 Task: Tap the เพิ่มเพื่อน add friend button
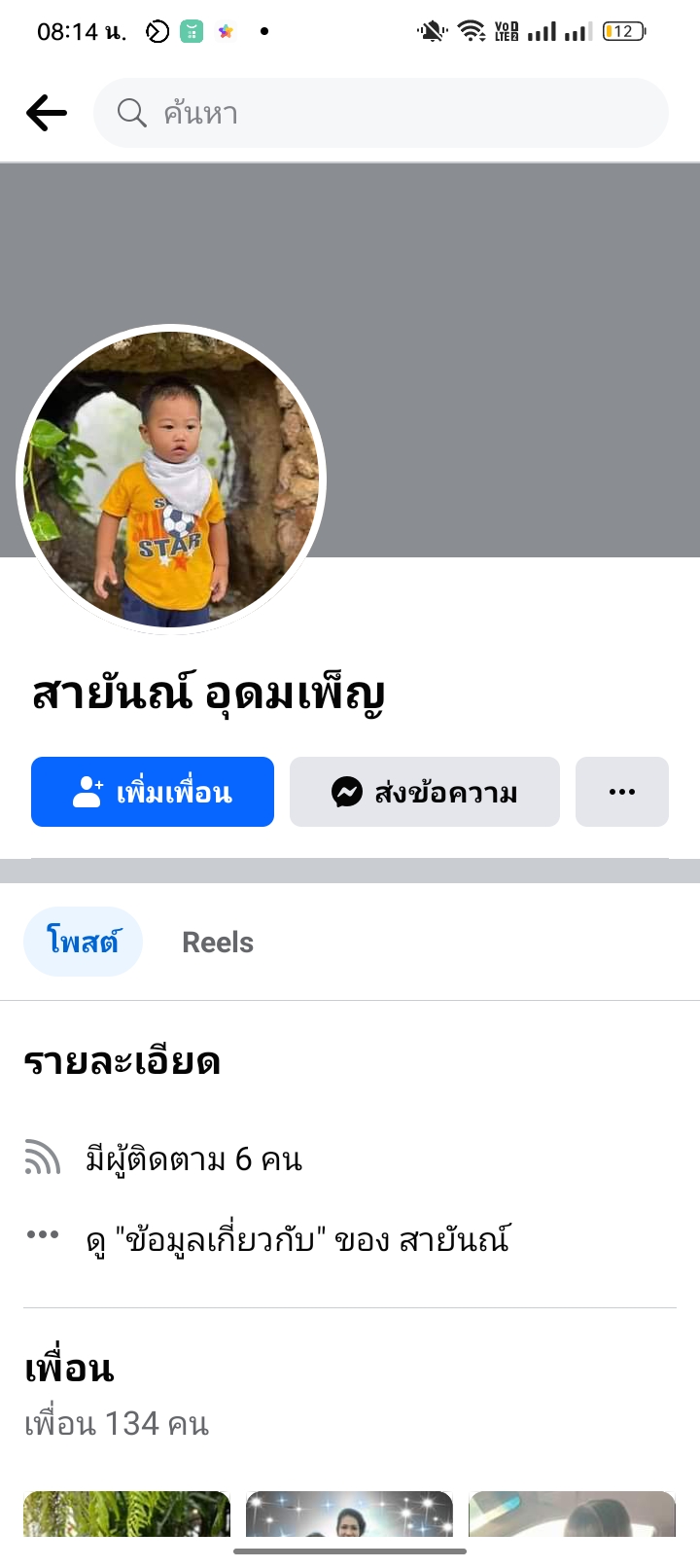(x=153, y=792)
